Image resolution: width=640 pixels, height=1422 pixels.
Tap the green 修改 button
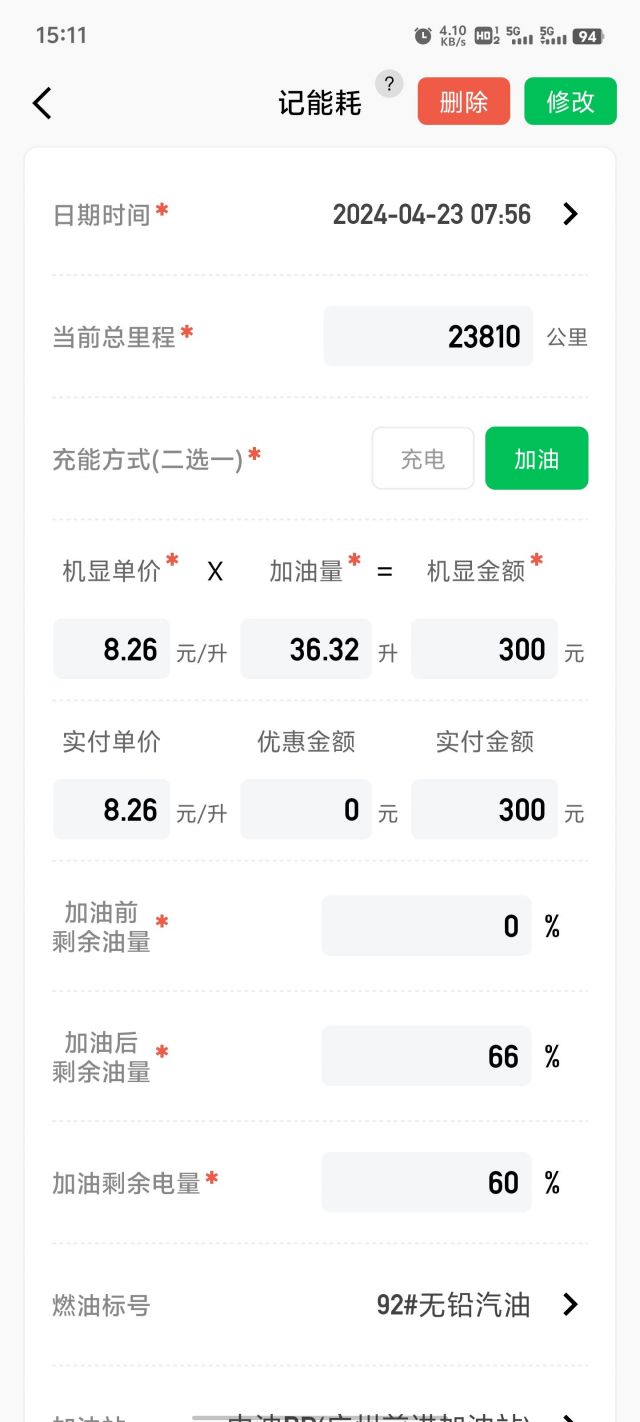[x=570, y=101]
